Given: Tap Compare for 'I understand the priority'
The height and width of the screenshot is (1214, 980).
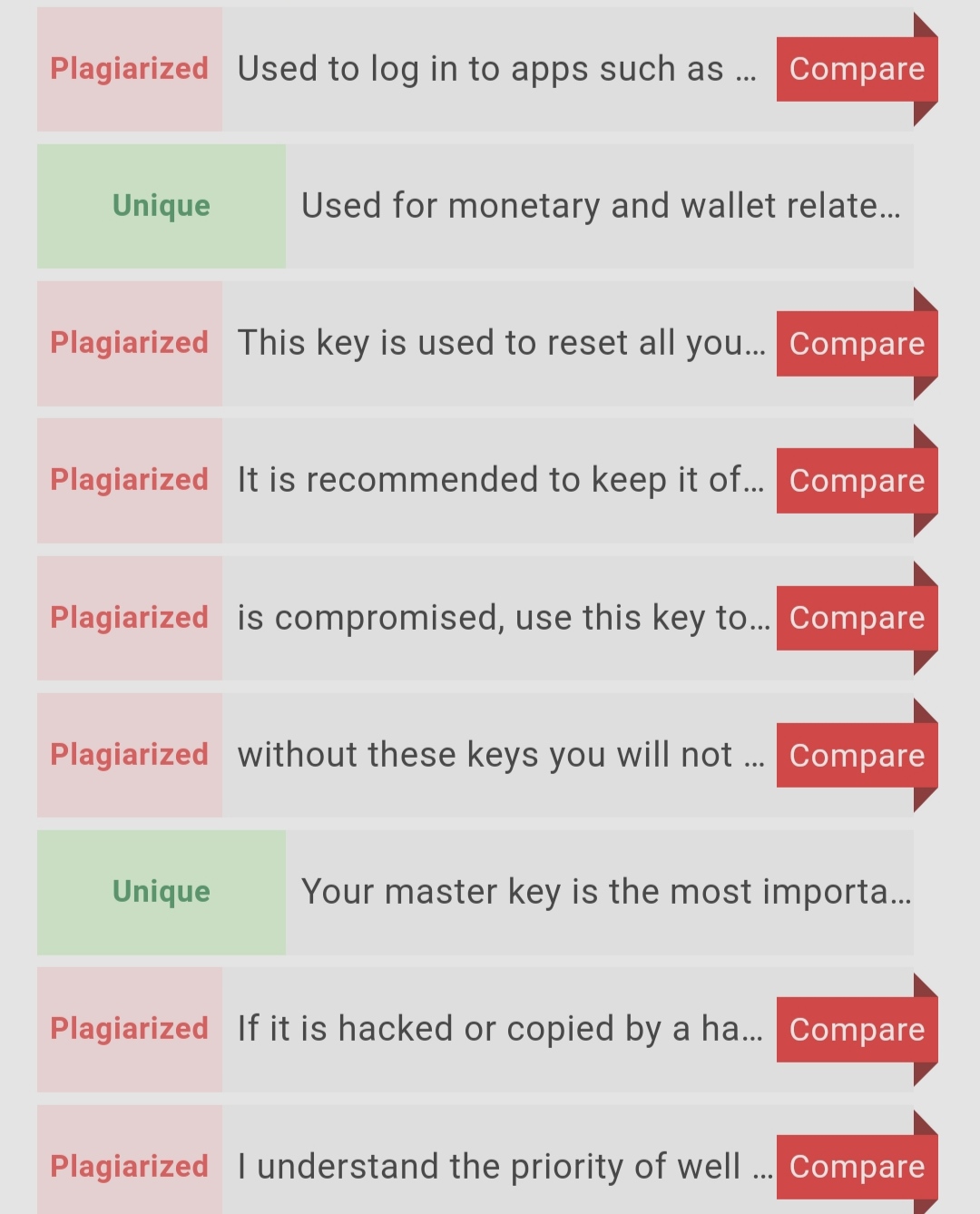Looking at the screenshot, I should (857, 1167).
